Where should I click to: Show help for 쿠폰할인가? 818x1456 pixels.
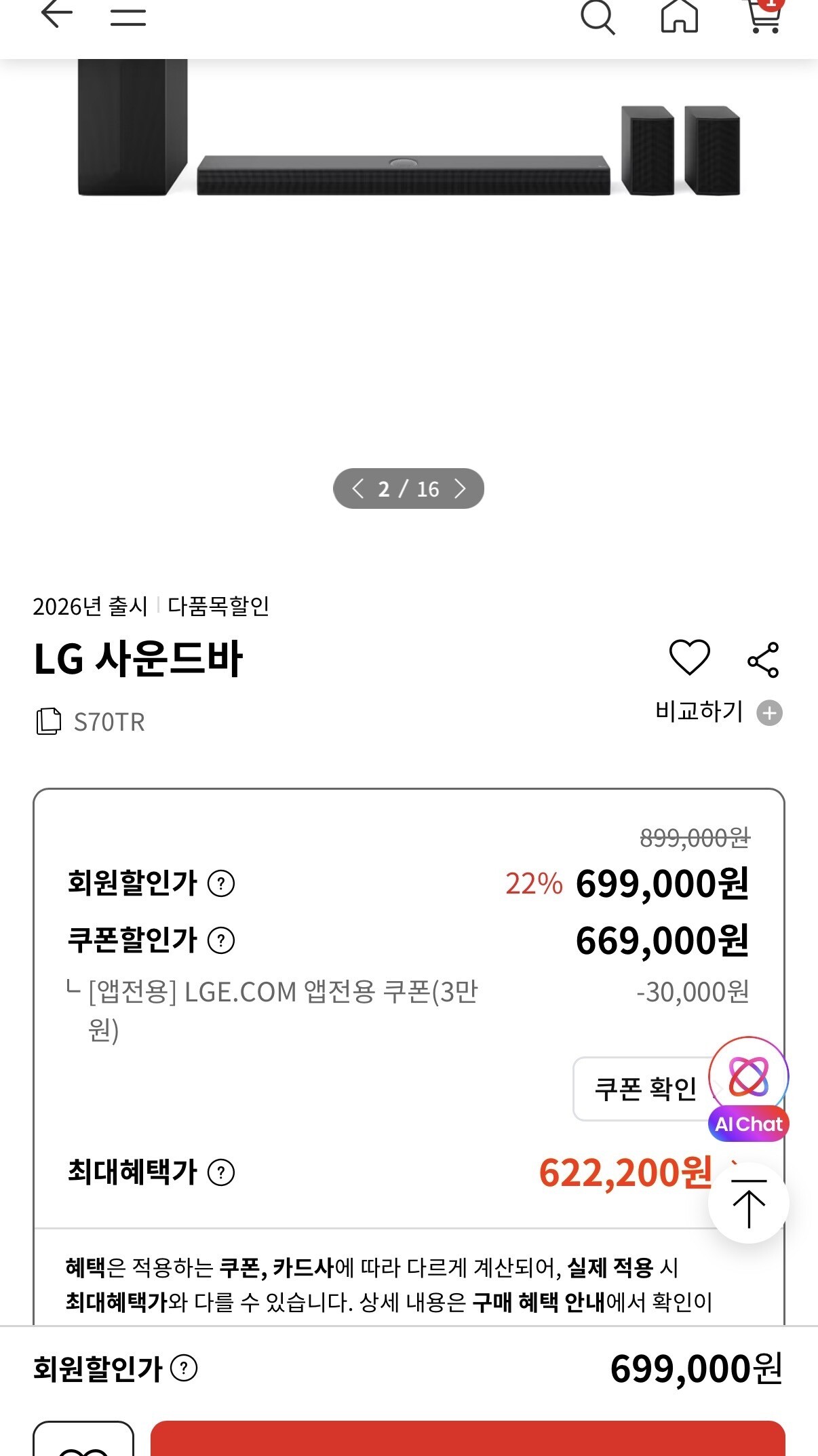221,940
